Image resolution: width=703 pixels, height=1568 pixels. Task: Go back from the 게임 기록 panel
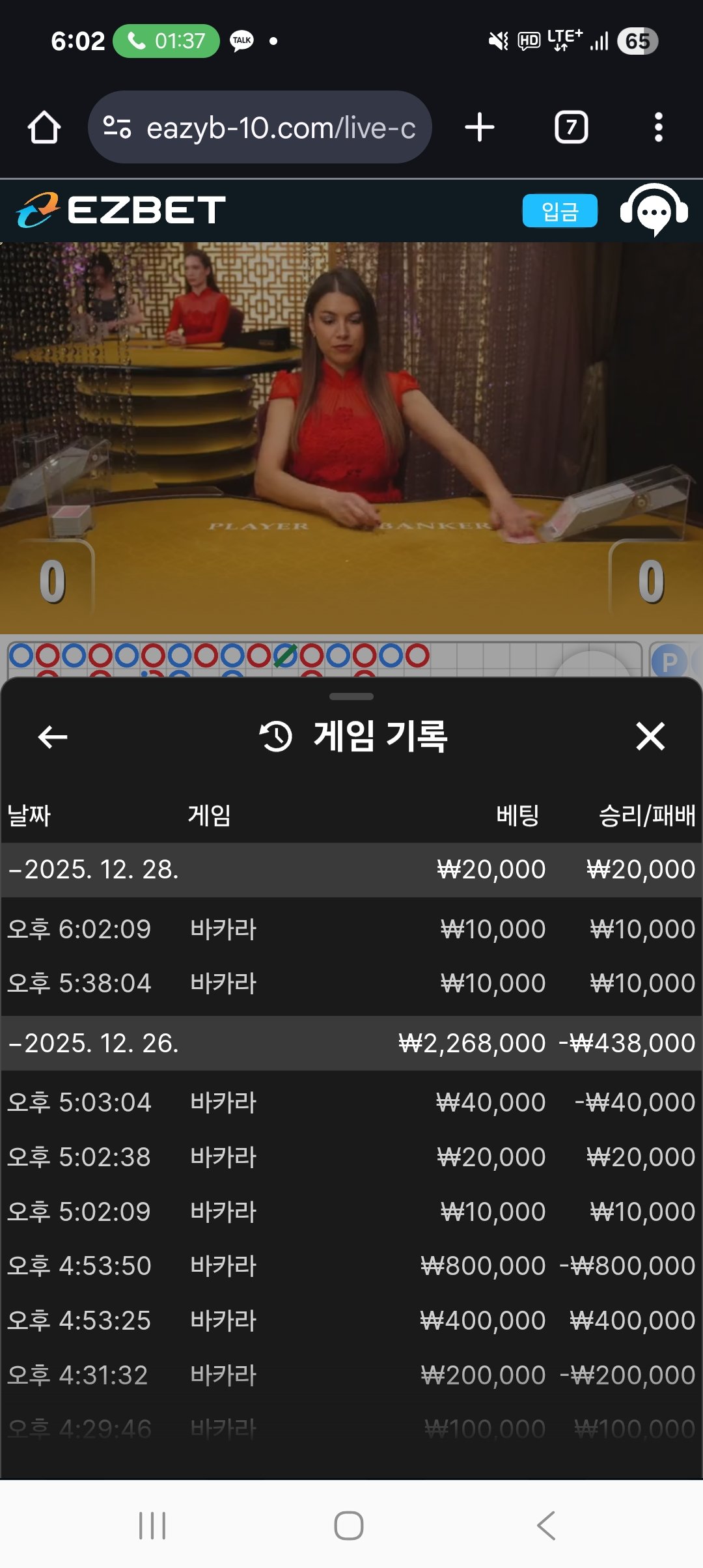click(x=53, y=737)
